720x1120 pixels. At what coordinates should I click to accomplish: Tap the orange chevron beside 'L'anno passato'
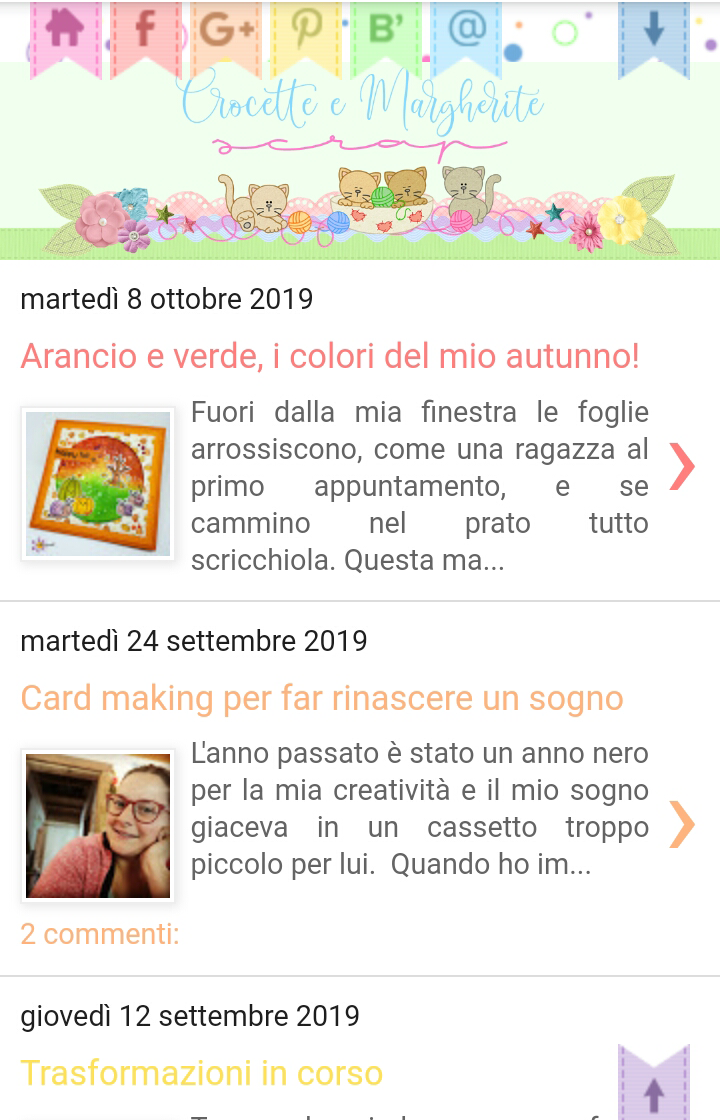(682, 824)
